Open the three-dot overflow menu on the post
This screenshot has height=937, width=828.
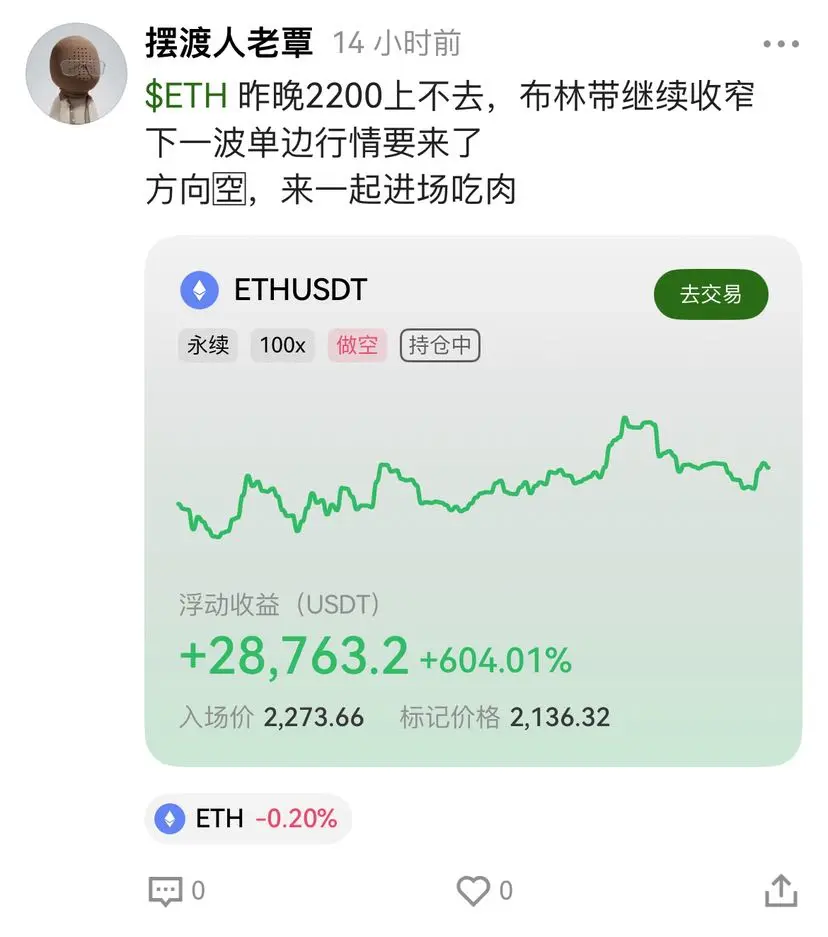(x=780, y=44)
